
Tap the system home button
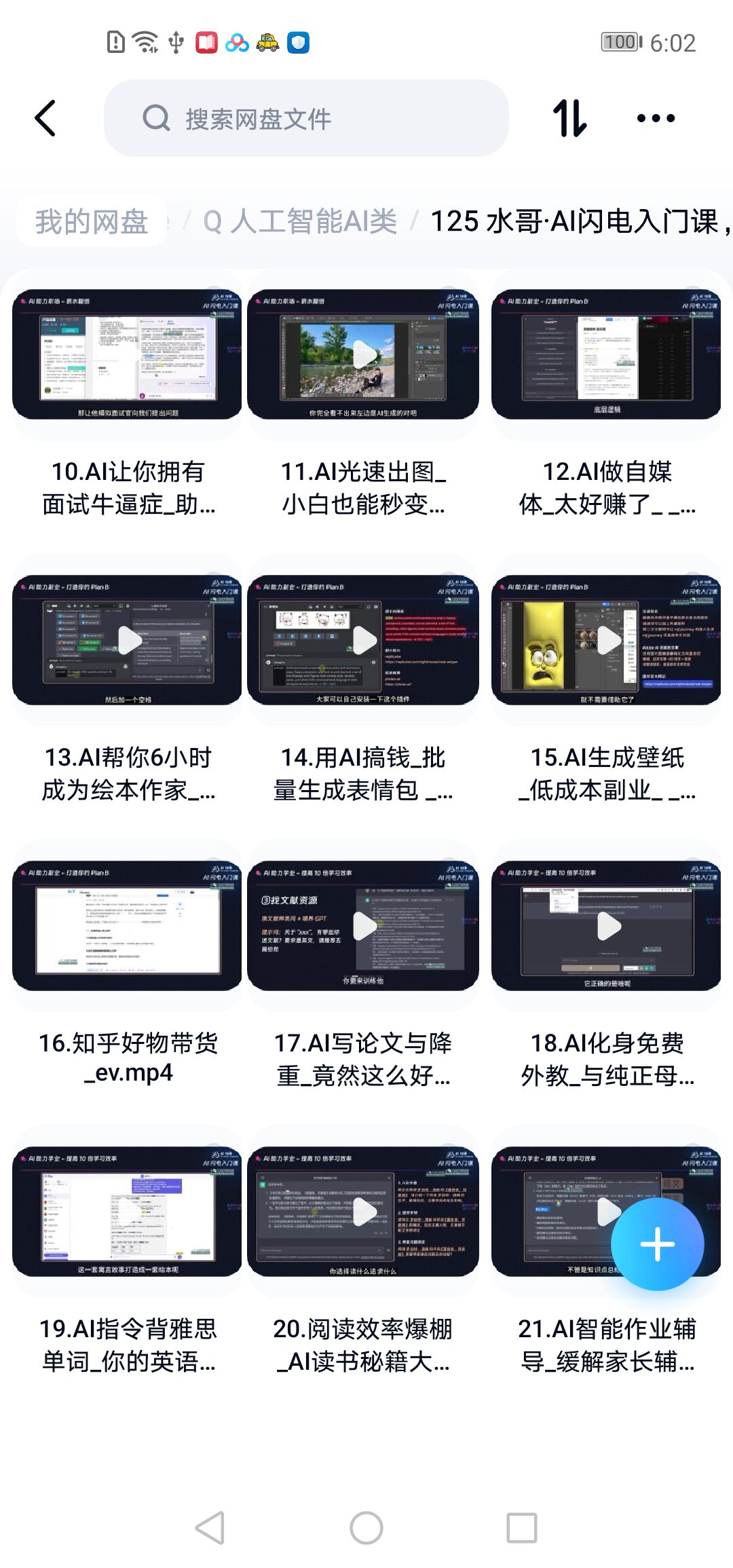coord(366,1528)
